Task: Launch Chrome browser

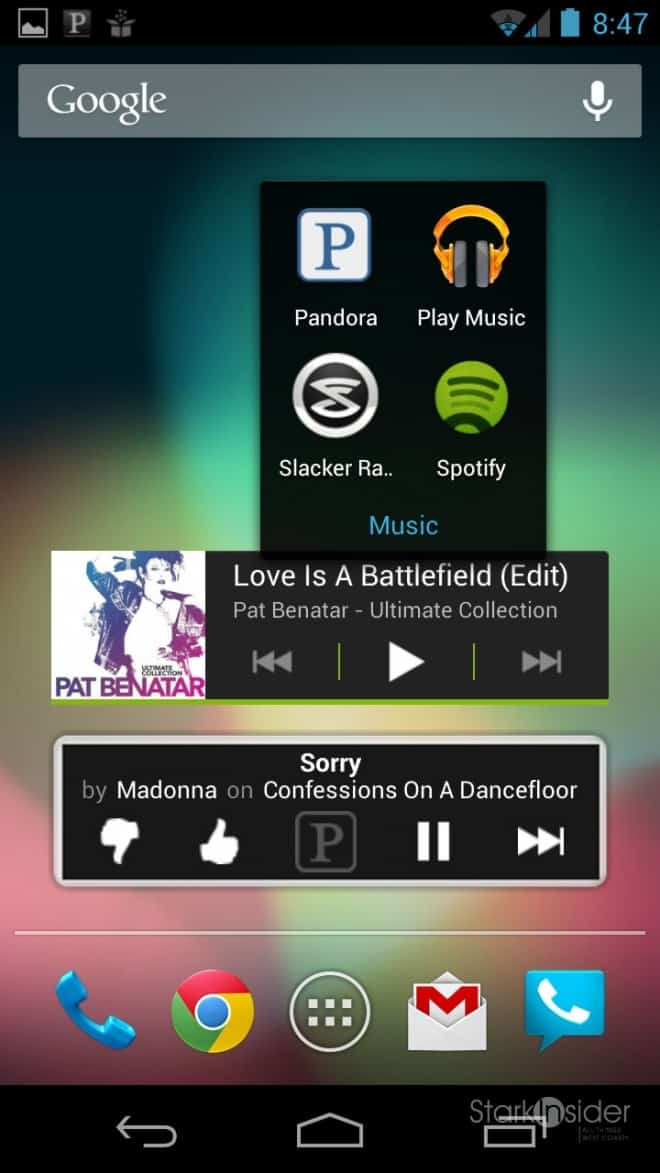Action: click(212, 1011)
